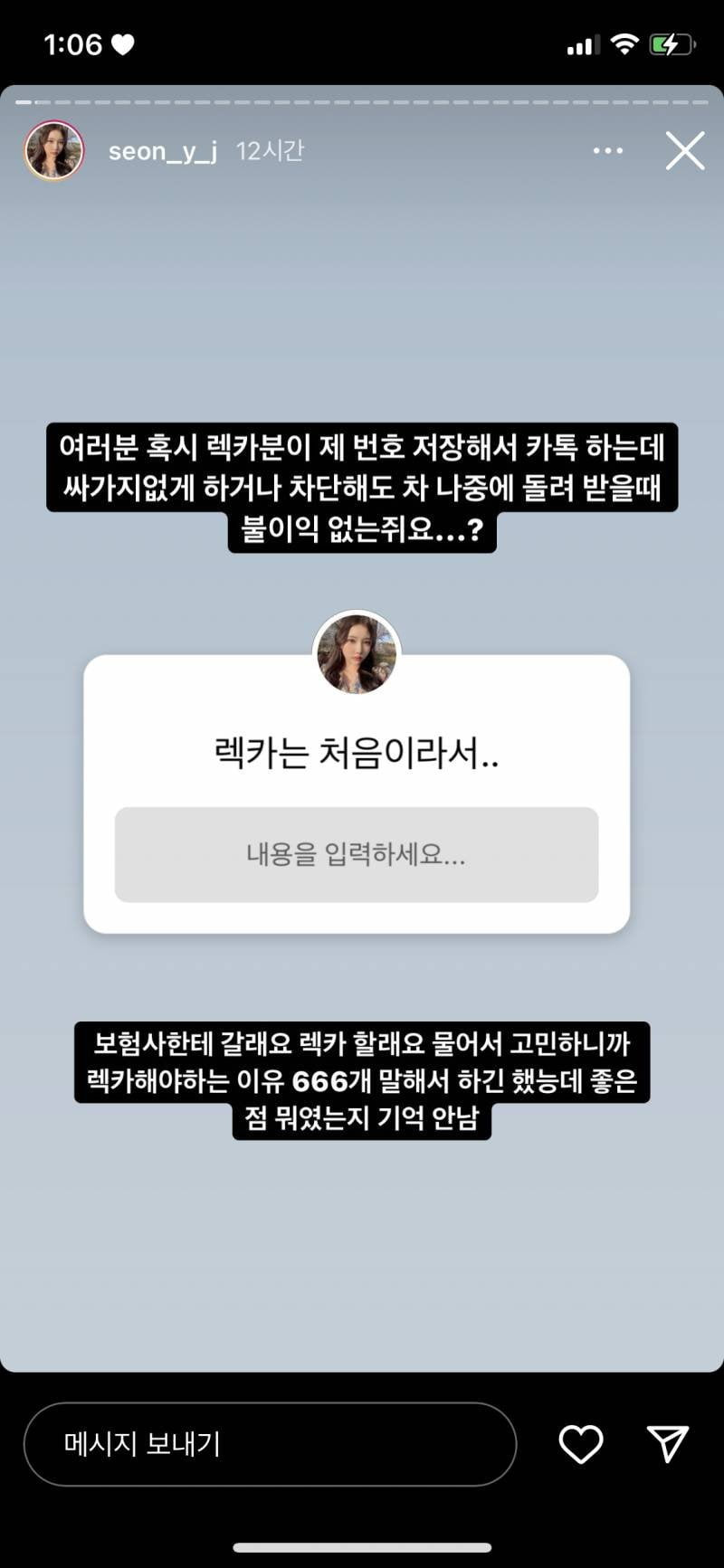
Task: Open seon_y_j profile picture
Action: (x=54, y=151)
